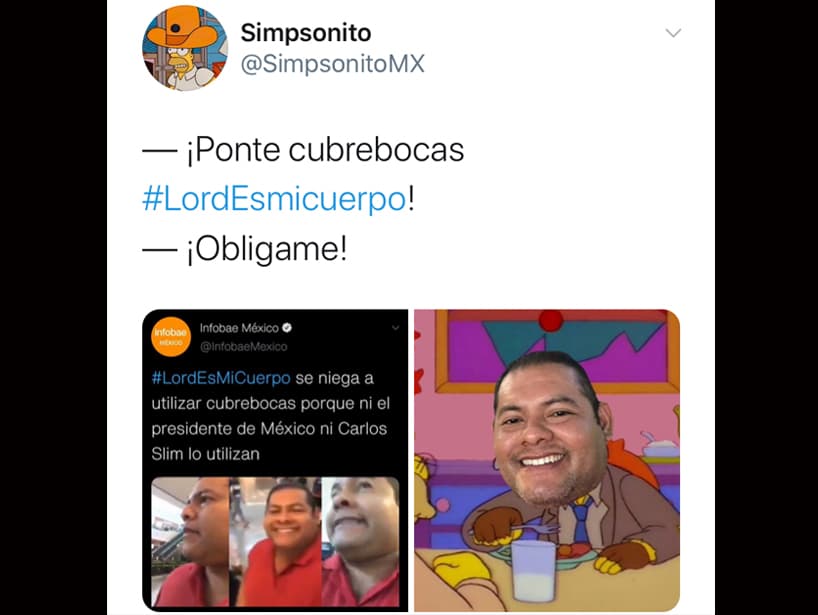Open the #LordEsmicuerpo hashtag link
Image resolution: width=818 pixels, height=615 pixels.
point(274,197)
